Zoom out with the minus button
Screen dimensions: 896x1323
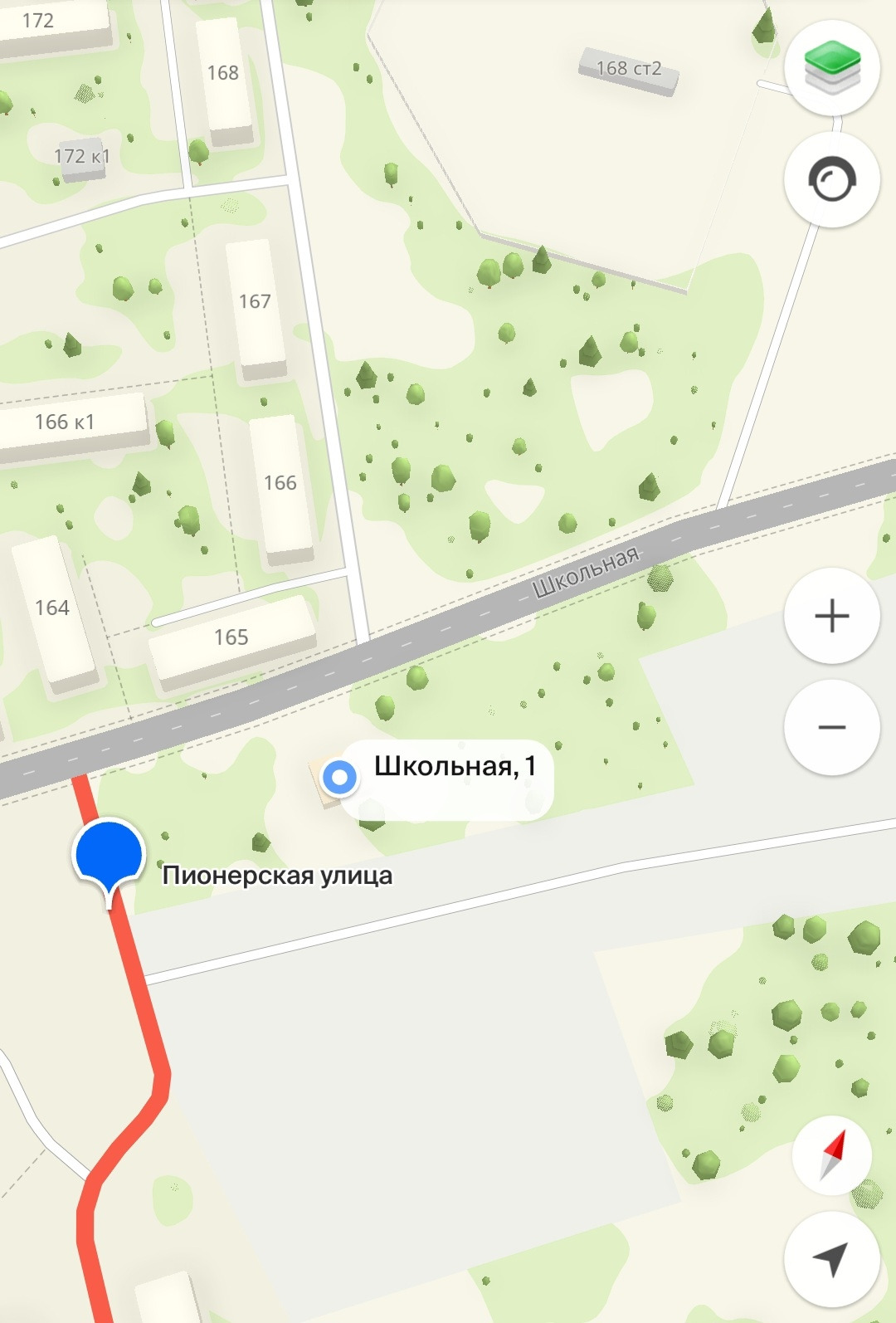[832, 727]
